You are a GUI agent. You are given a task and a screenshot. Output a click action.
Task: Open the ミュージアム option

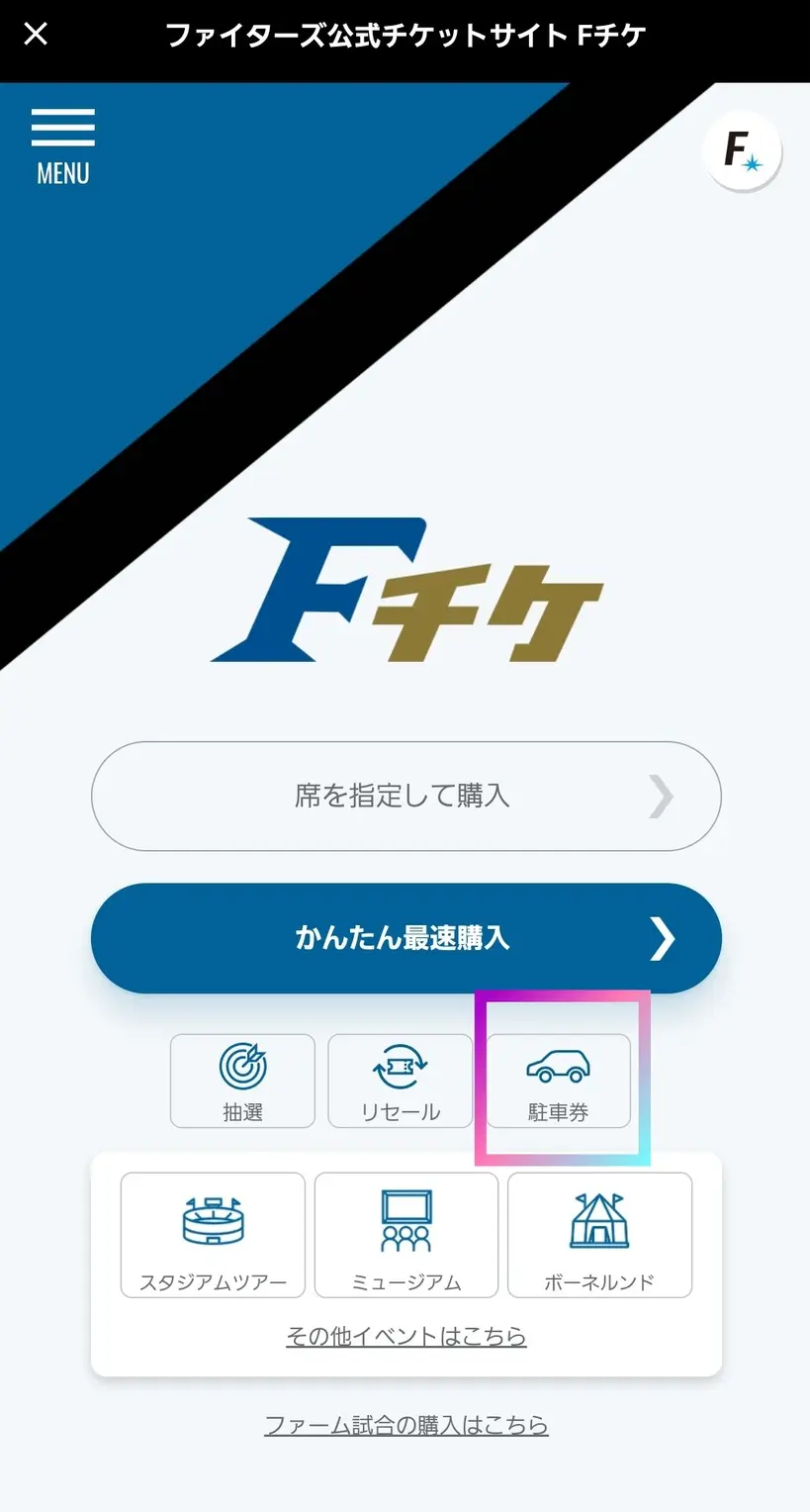405,1234
